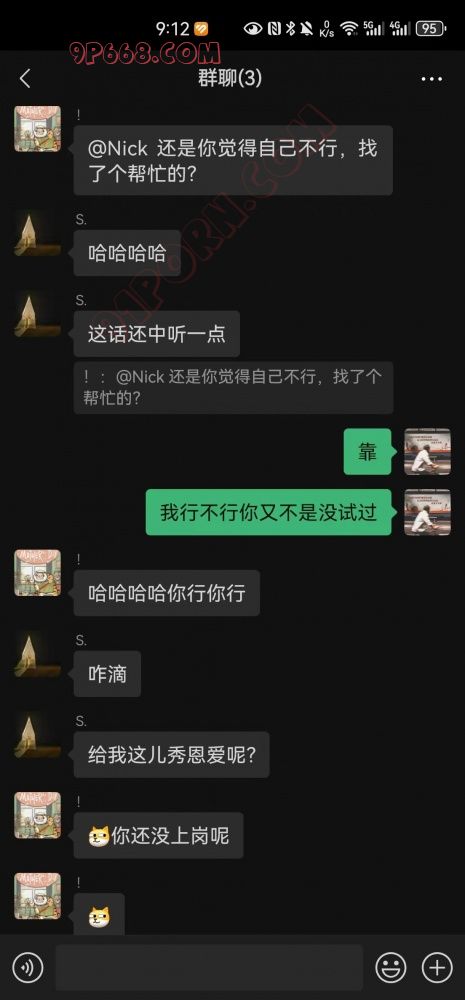The height and width of the screenshot is (1000, 465).
Task: Open the plus attachments menu
Action: pos(437,967)
